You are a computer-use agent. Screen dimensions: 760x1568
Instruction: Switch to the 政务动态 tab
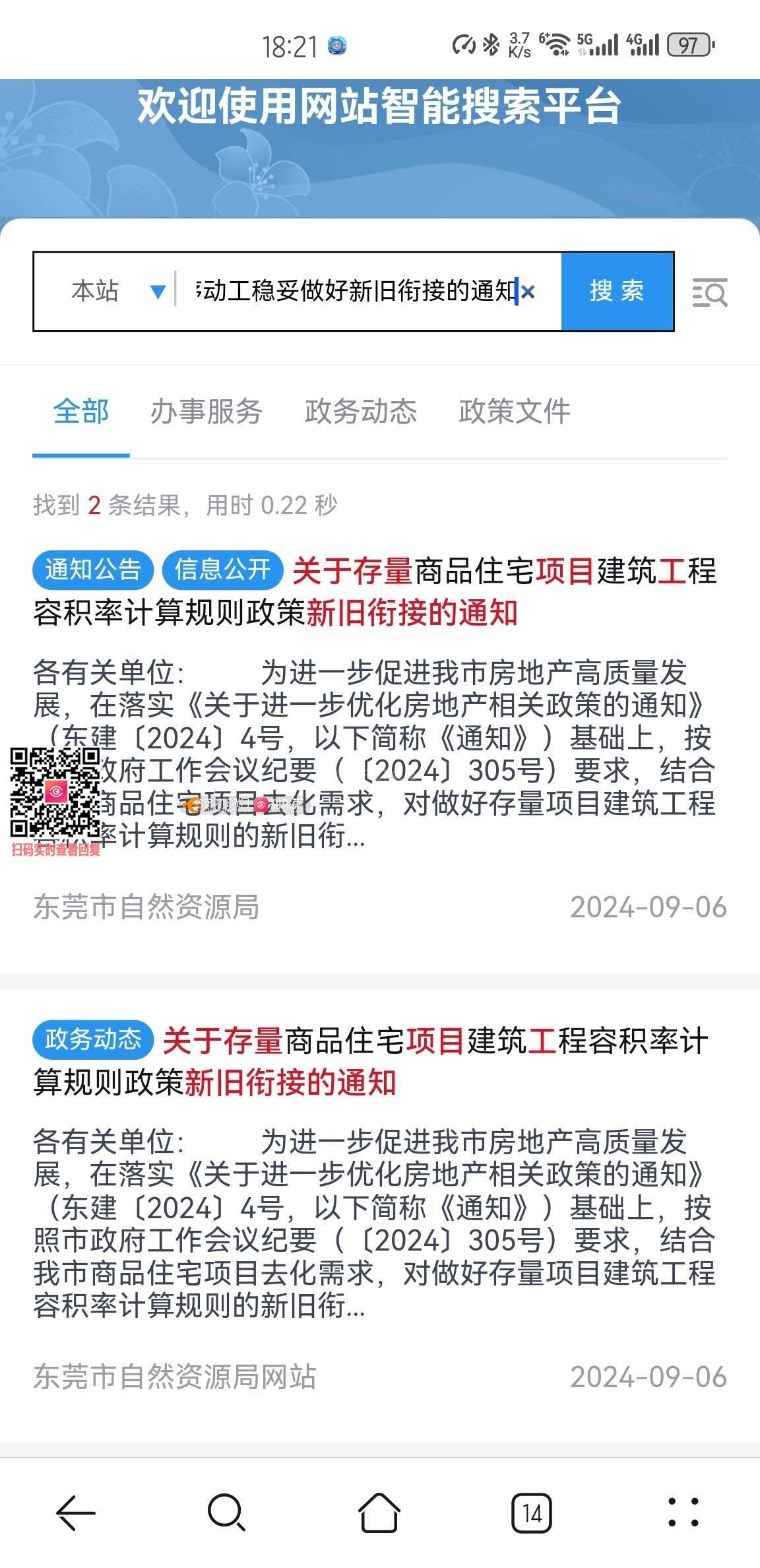[360, 412]
